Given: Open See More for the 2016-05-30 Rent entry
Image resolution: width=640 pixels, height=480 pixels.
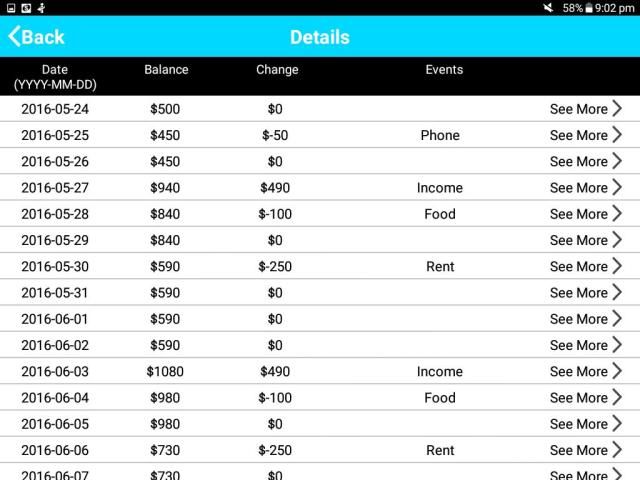Looking at the screenshot, I should (586, 267).
